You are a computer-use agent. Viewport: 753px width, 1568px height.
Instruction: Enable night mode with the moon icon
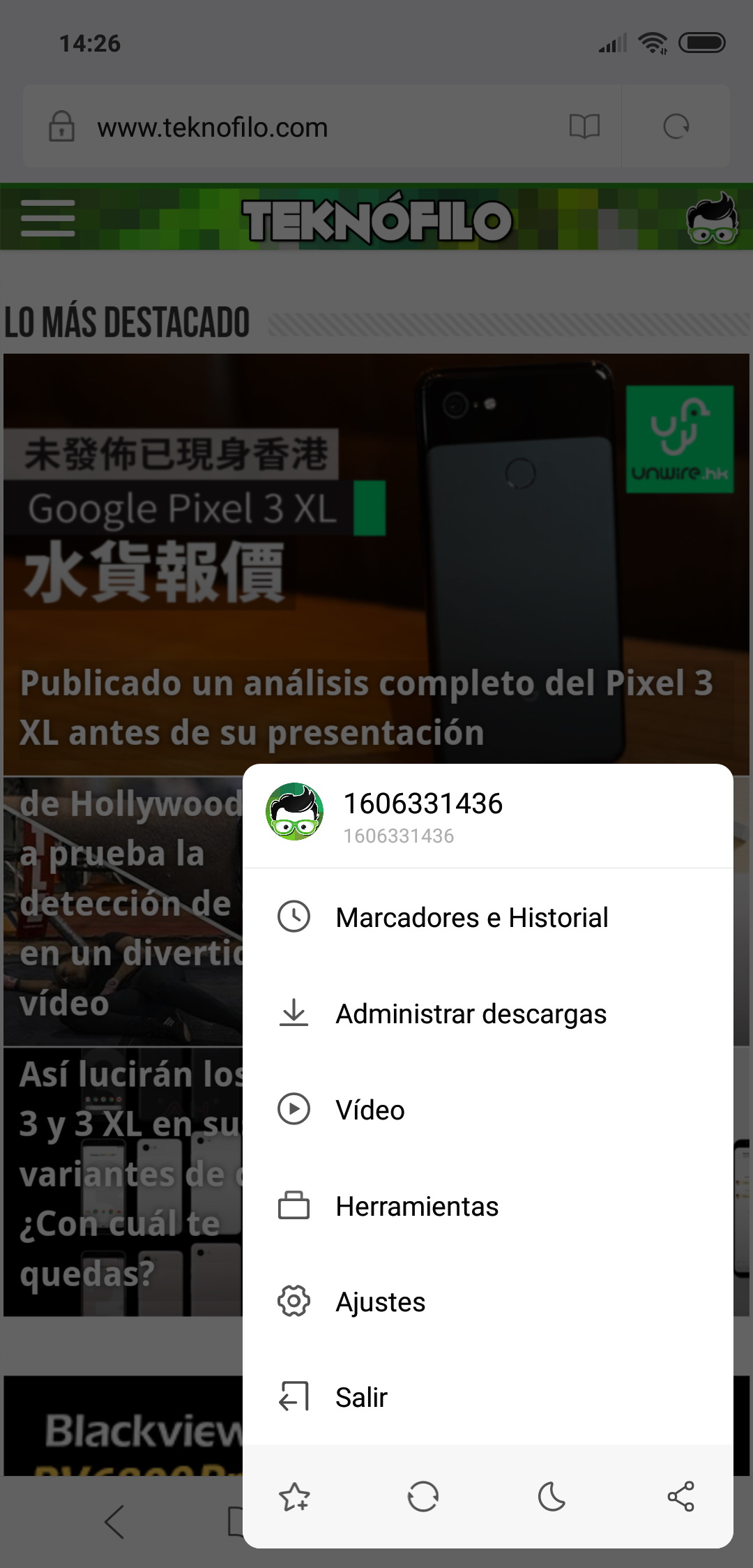point(552,1496)
